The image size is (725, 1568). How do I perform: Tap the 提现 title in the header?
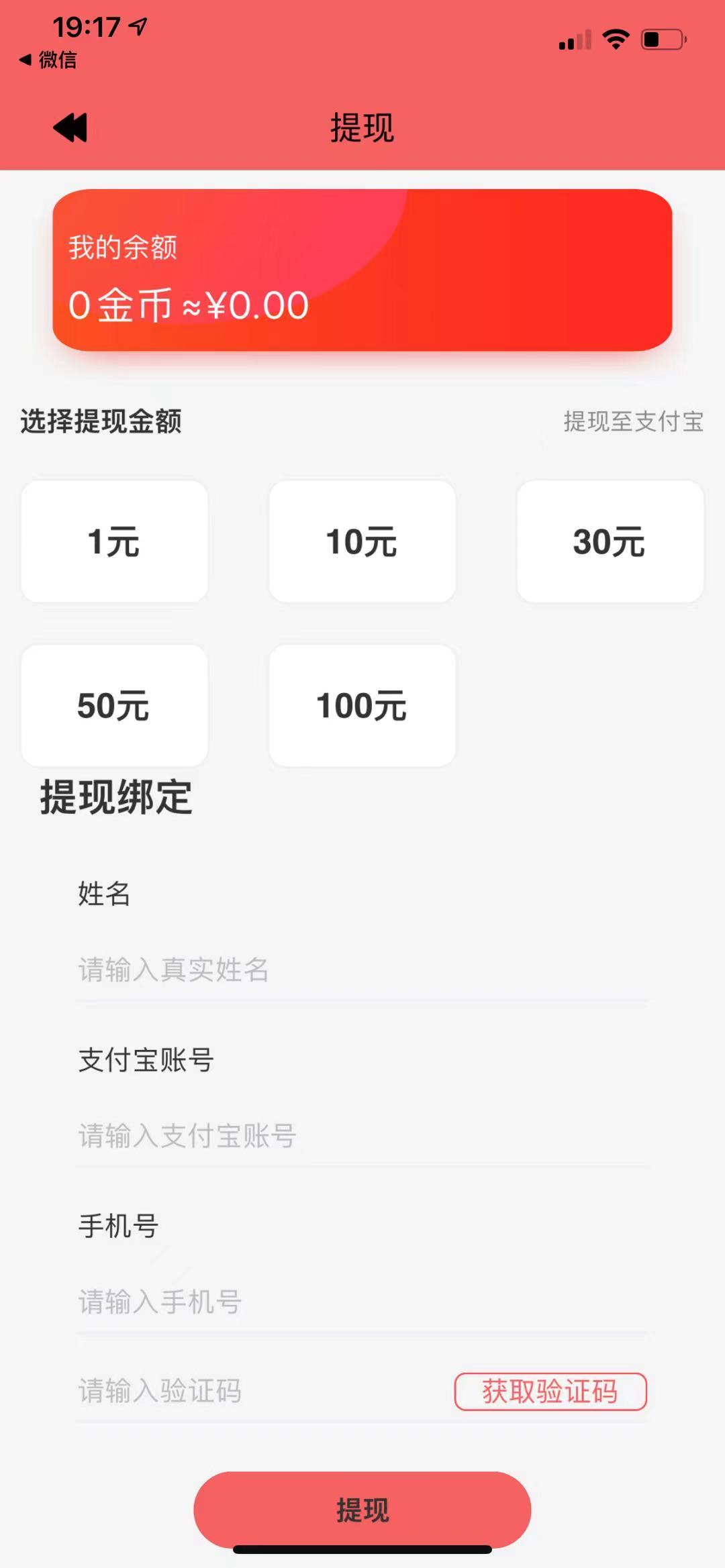(362, 127)
